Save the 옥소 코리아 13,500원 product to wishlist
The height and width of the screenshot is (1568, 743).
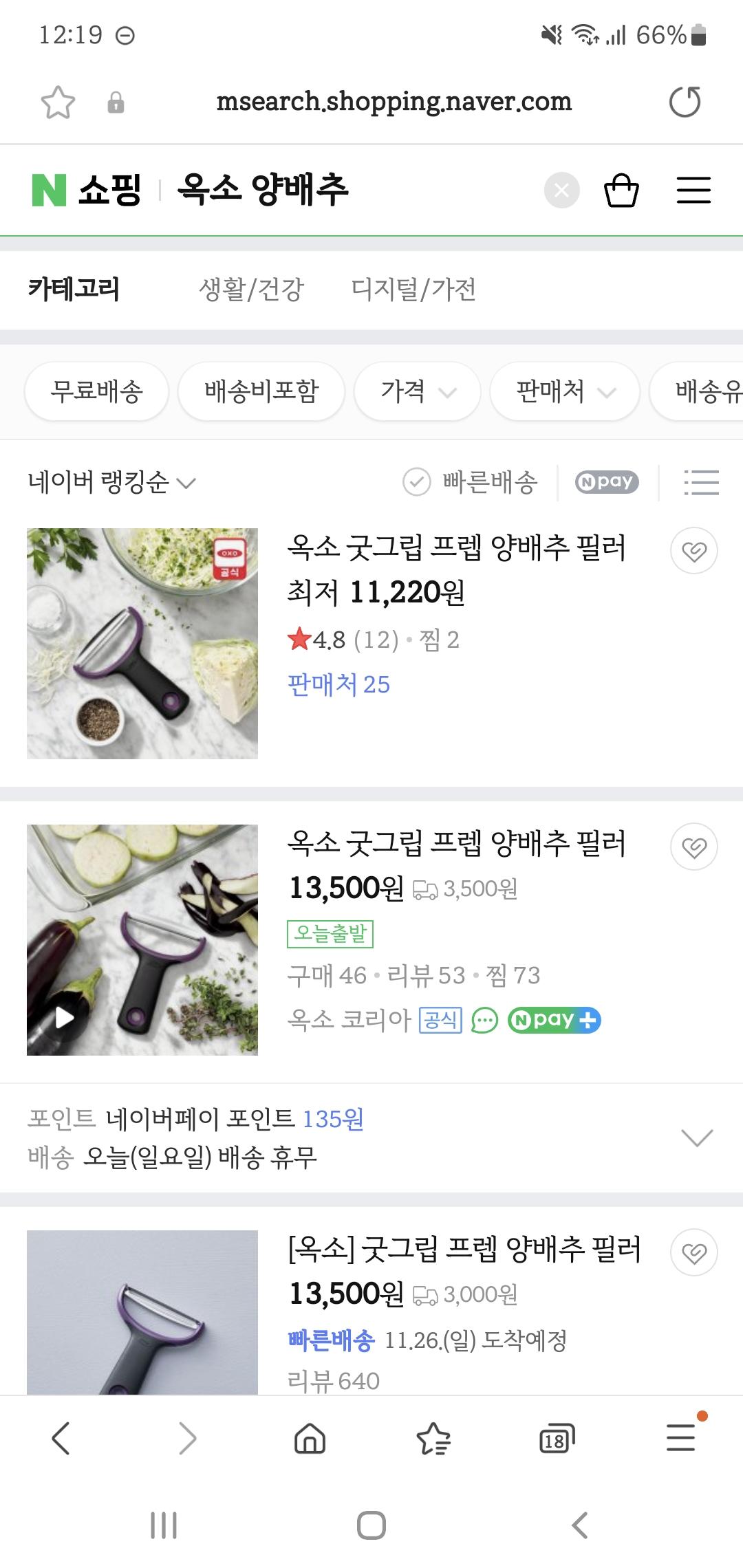[x=693, y=847]
